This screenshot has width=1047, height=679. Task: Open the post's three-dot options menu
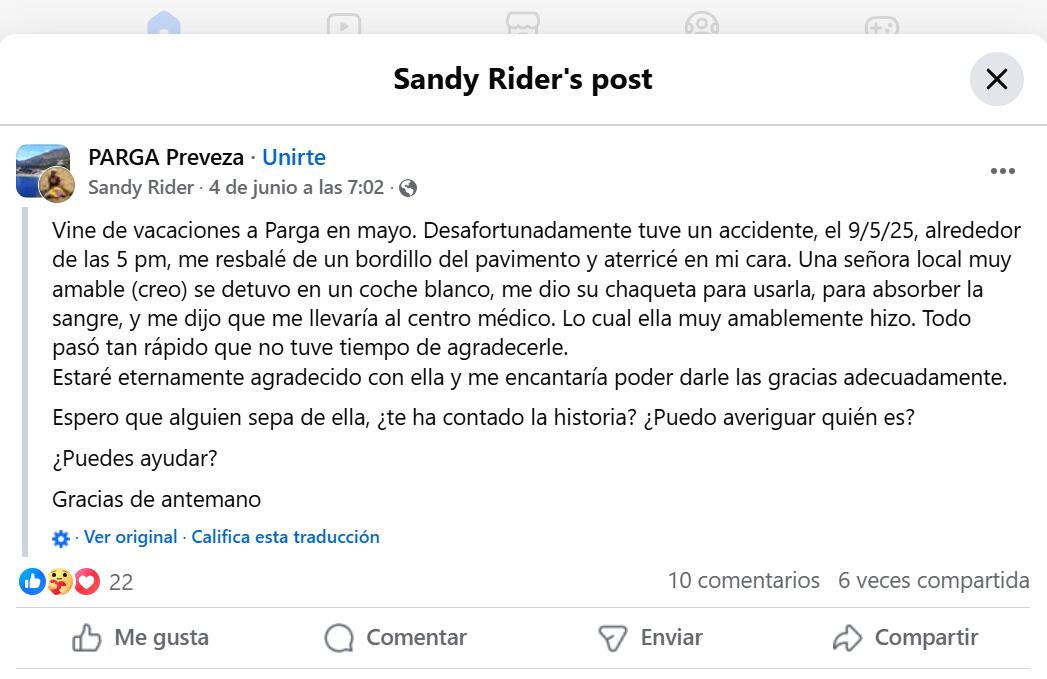[1002, 172]
